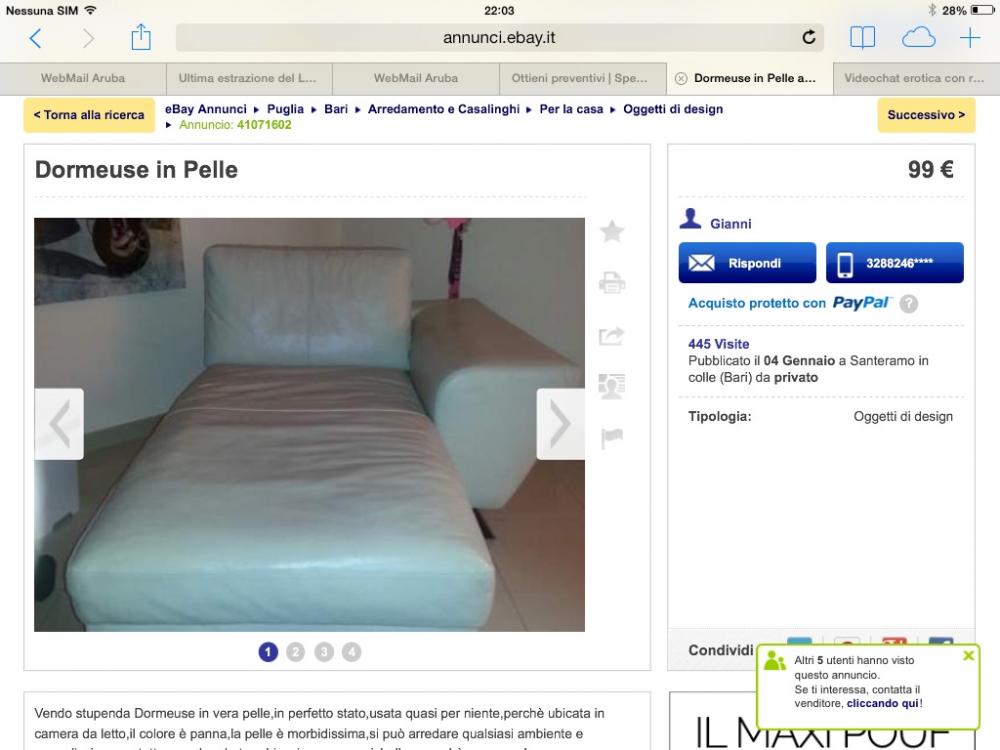Dismiss the green users notification popup
The height and width of the screenshot is (750, 1000).
click(x=968, y=656)
